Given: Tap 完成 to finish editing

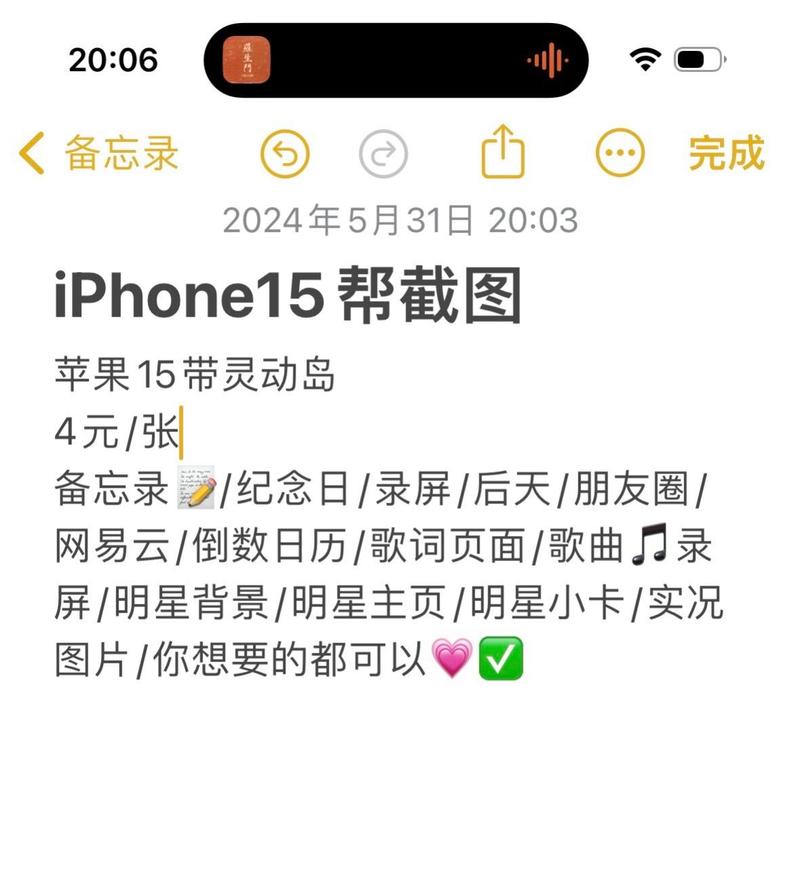Looking at the screenshot, I should pyautogui.click(x=726, y=154).
